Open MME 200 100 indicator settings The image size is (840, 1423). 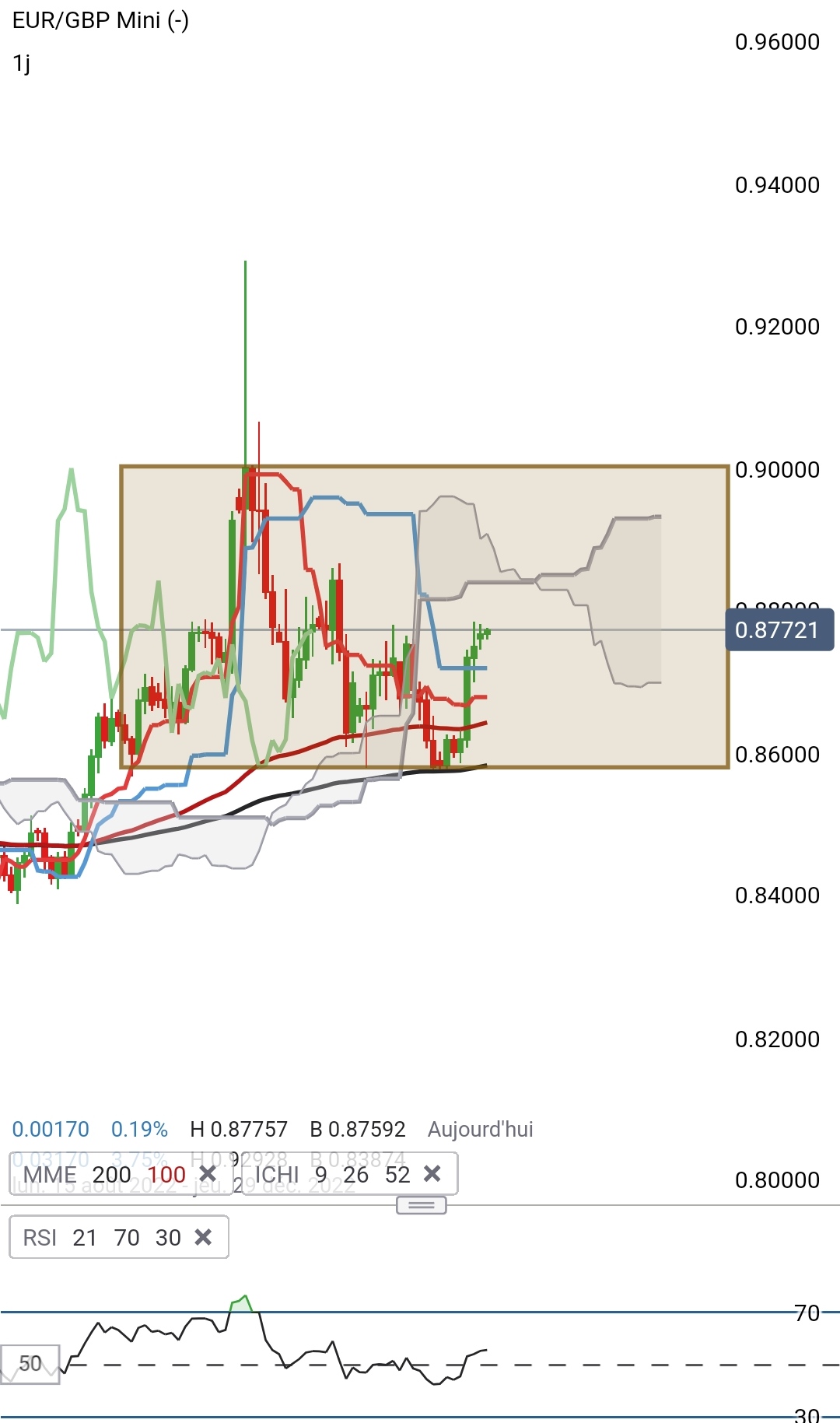point(104,1174)
